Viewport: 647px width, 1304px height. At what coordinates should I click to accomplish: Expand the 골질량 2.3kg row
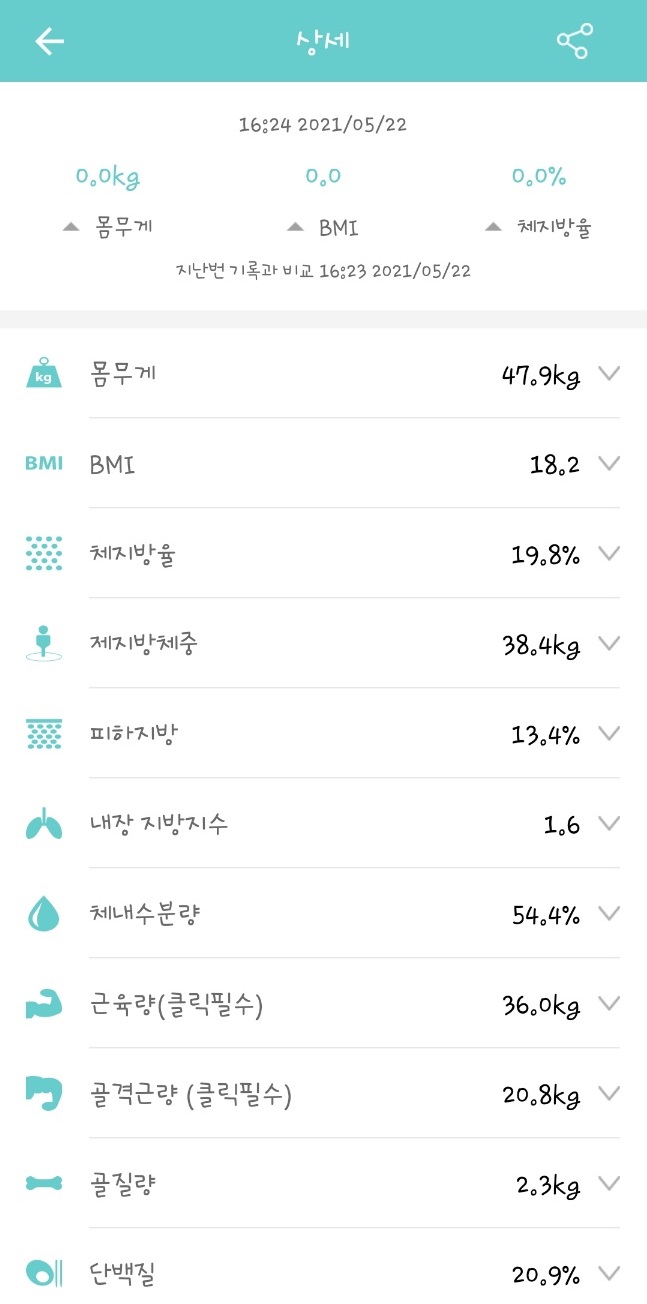pos(609,1184)
